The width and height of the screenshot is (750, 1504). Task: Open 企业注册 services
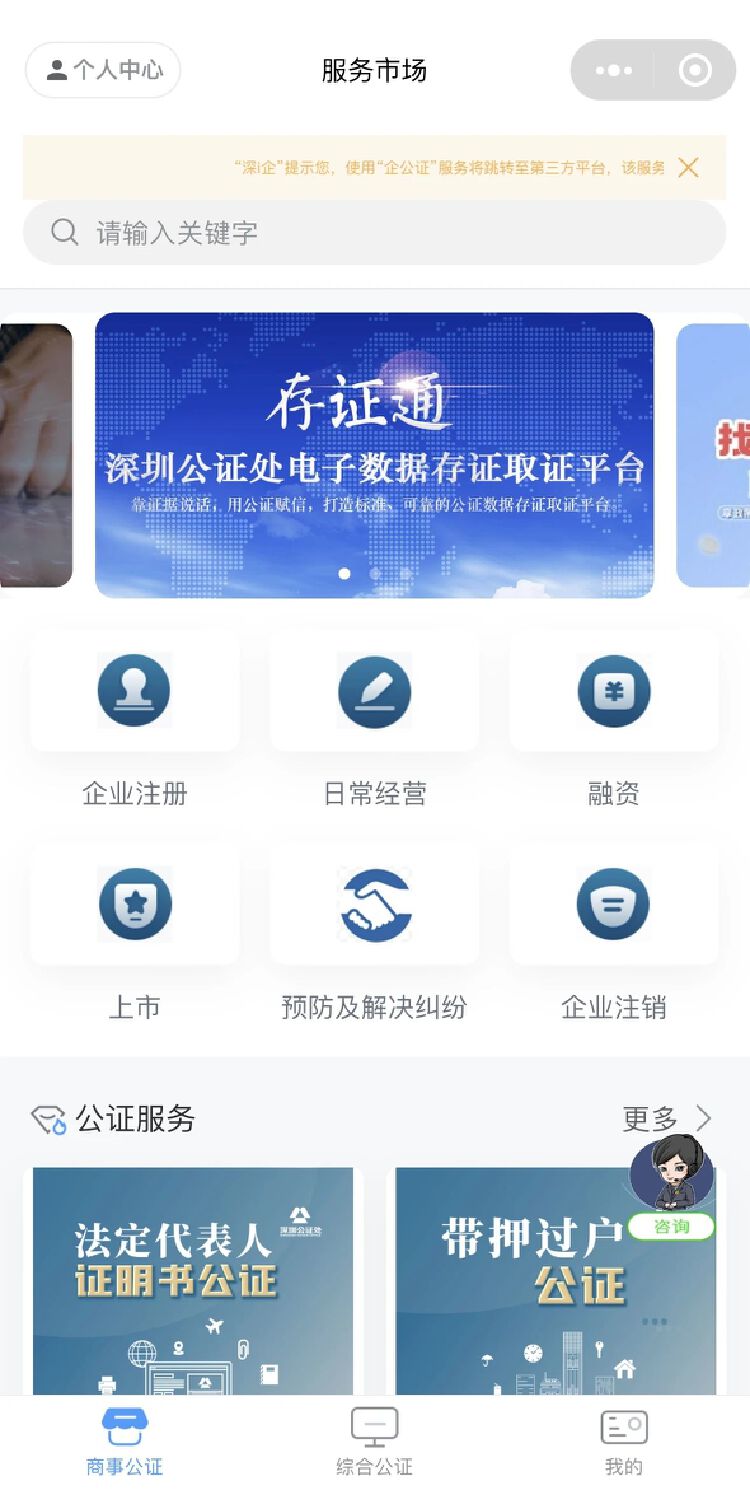click(134, 691)
